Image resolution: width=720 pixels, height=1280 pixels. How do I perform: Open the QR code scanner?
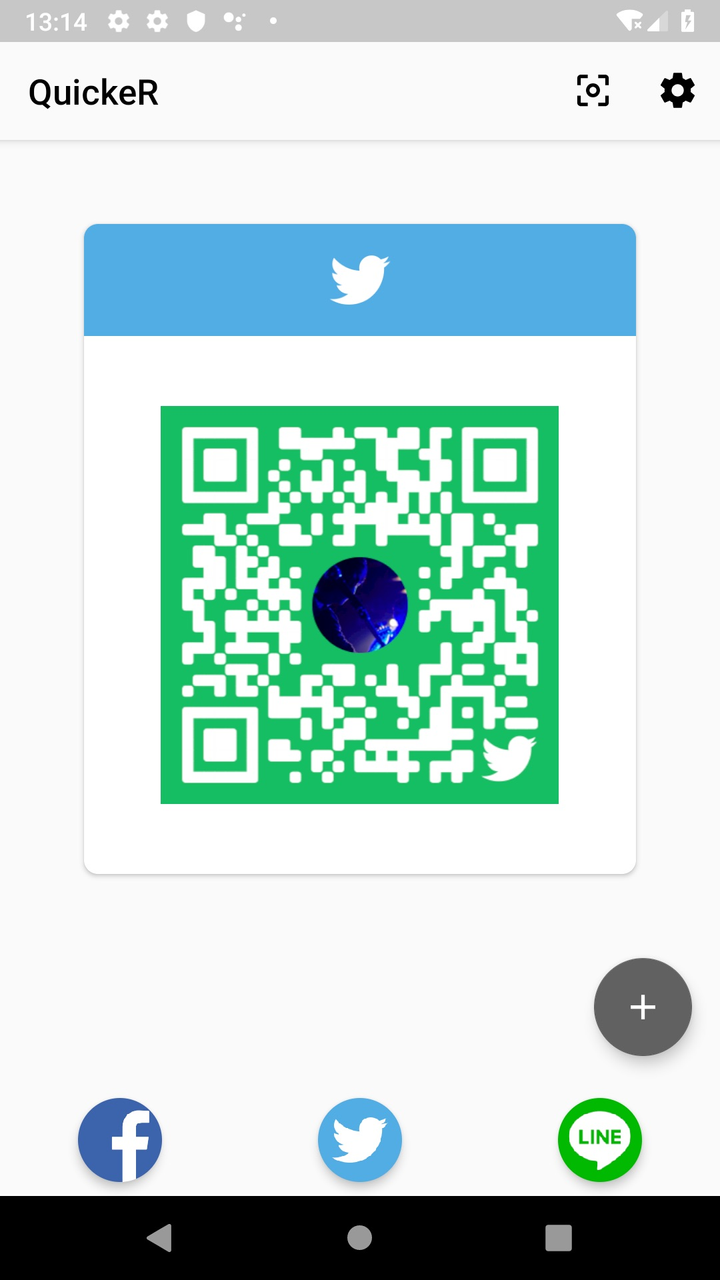[x=593, y=91]
